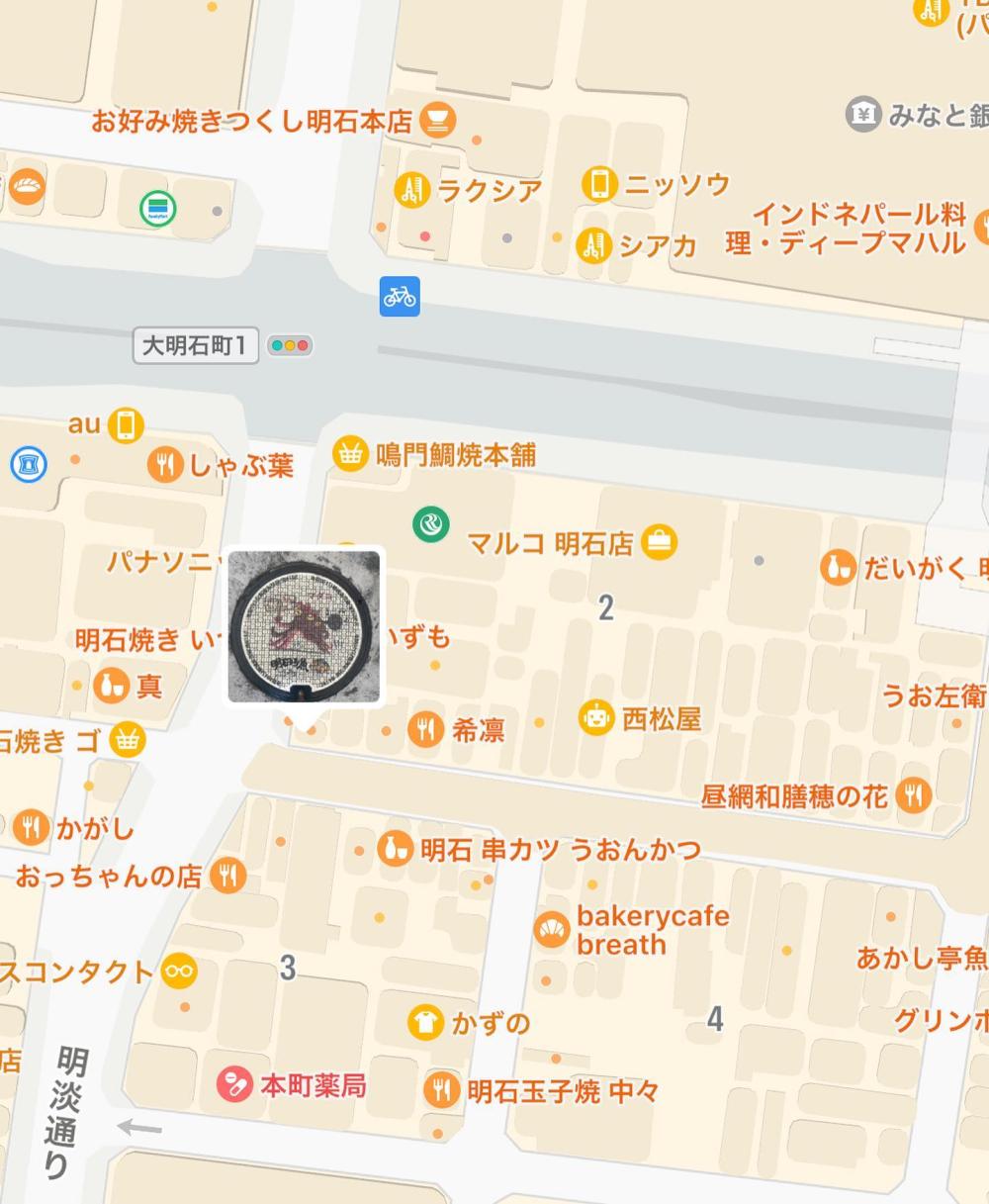Open bakerycafe breath place details
The image size is (989, 1204).
tap(553, 930)
